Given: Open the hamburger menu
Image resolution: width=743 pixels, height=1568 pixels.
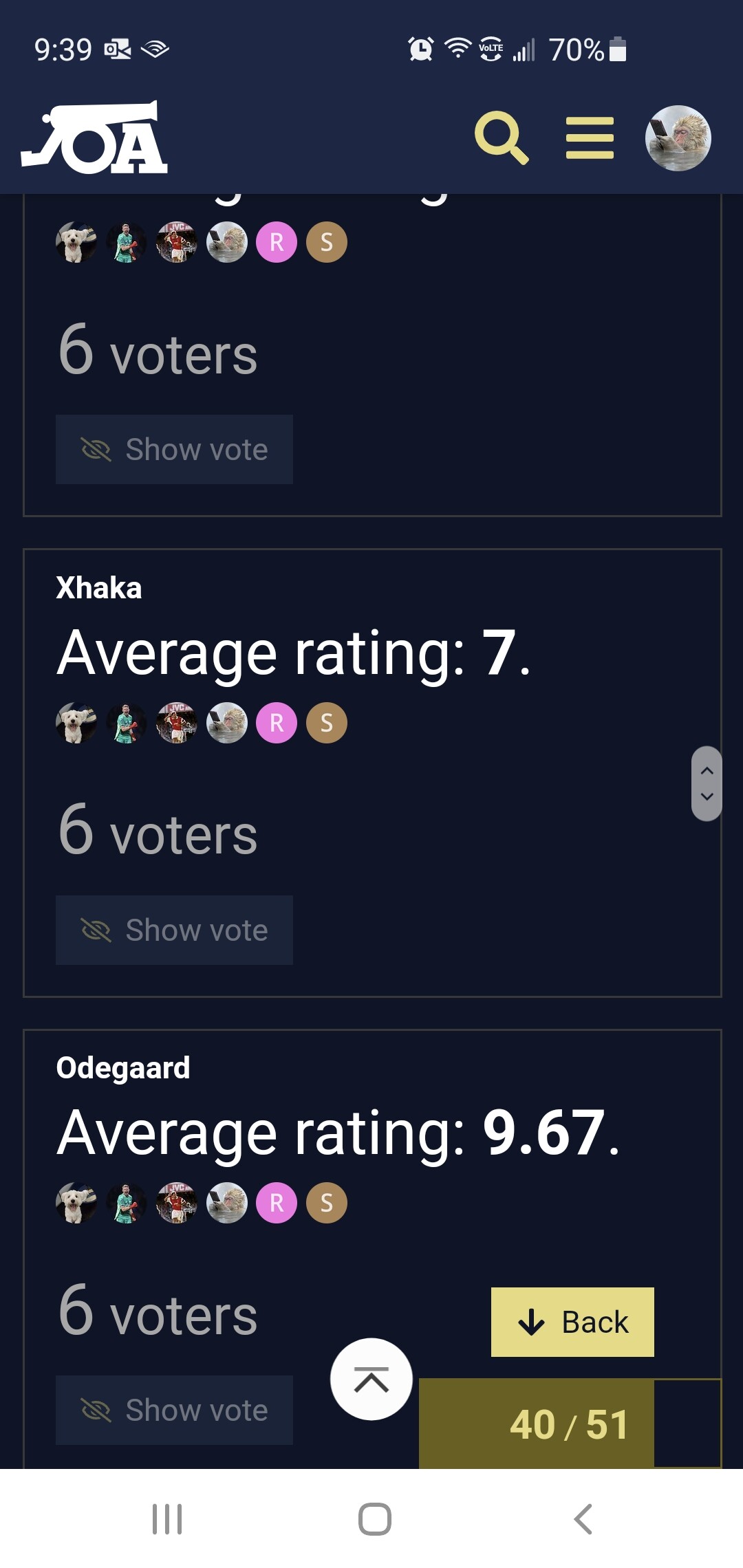Looking at the screenshot, I should 590,138.
